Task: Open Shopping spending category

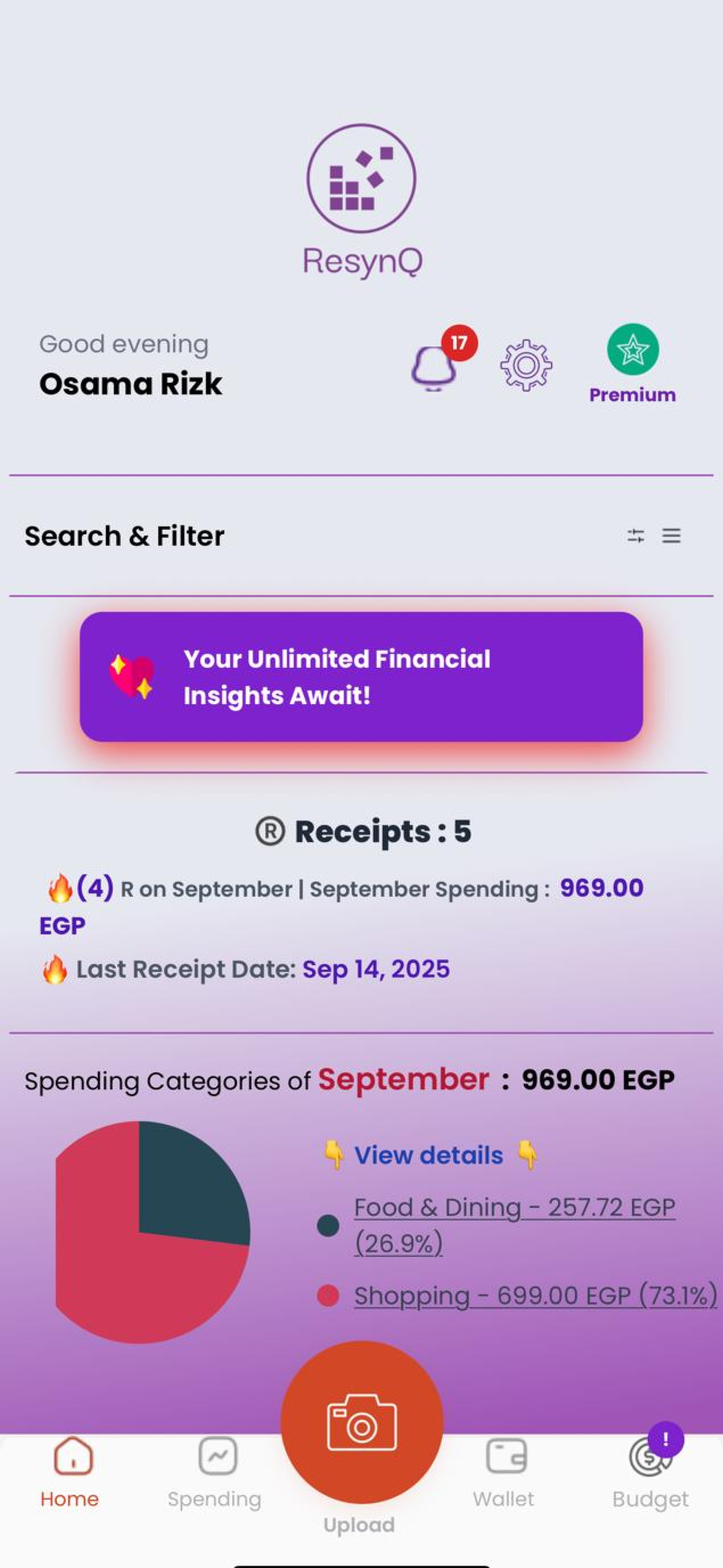Action: 535,1295
